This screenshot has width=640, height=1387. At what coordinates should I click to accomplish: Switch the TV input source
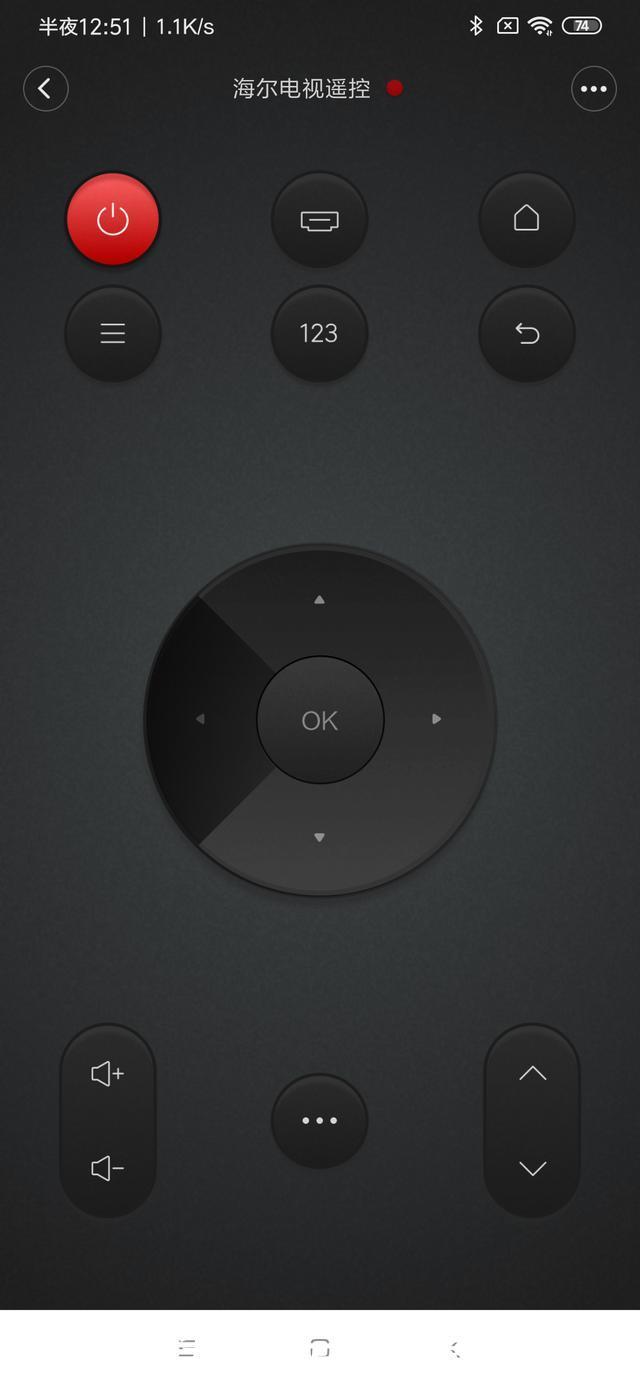[319, 219]
